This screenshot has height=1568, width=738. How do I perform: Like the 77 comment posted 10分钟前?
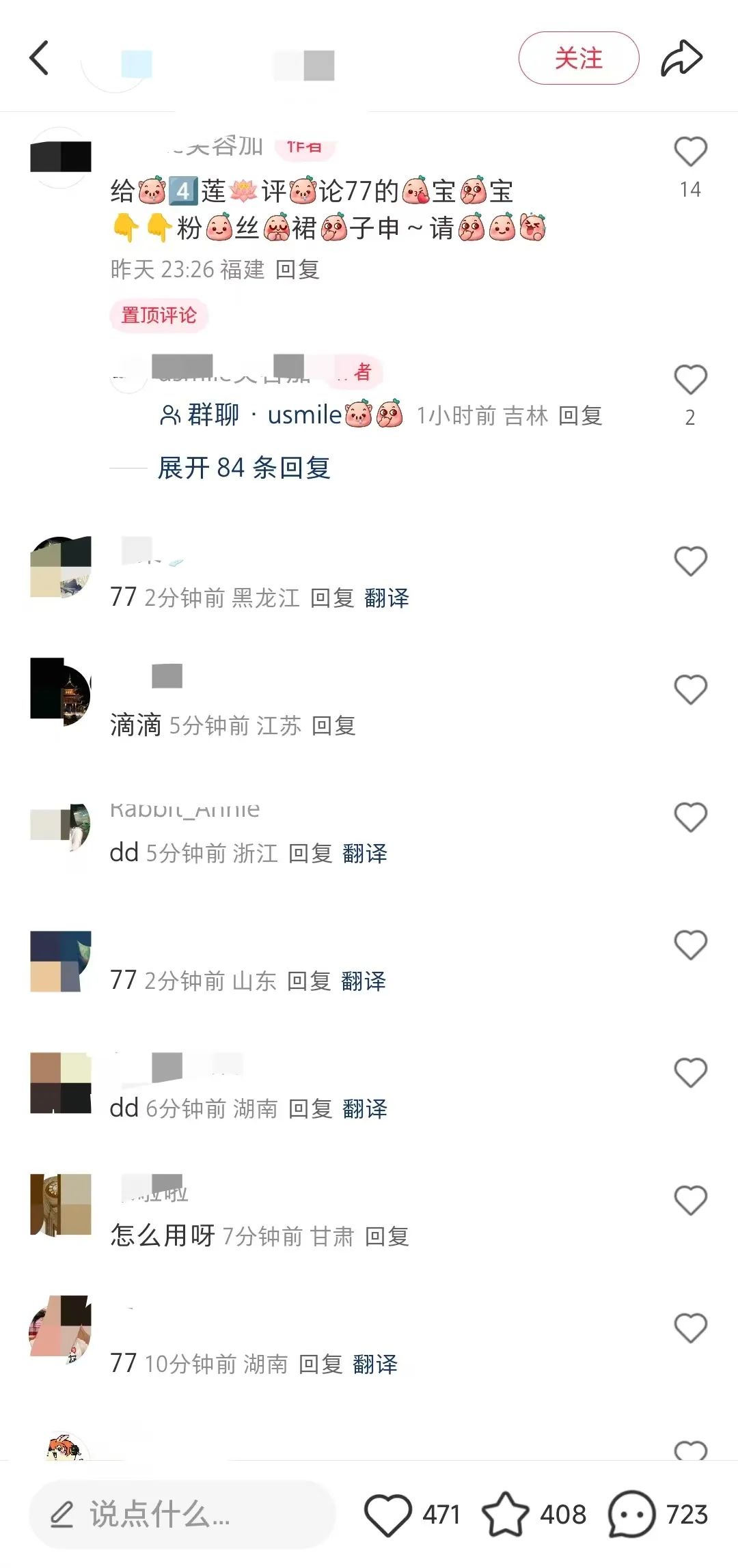pyautogui.click(x=690, y=1328)
